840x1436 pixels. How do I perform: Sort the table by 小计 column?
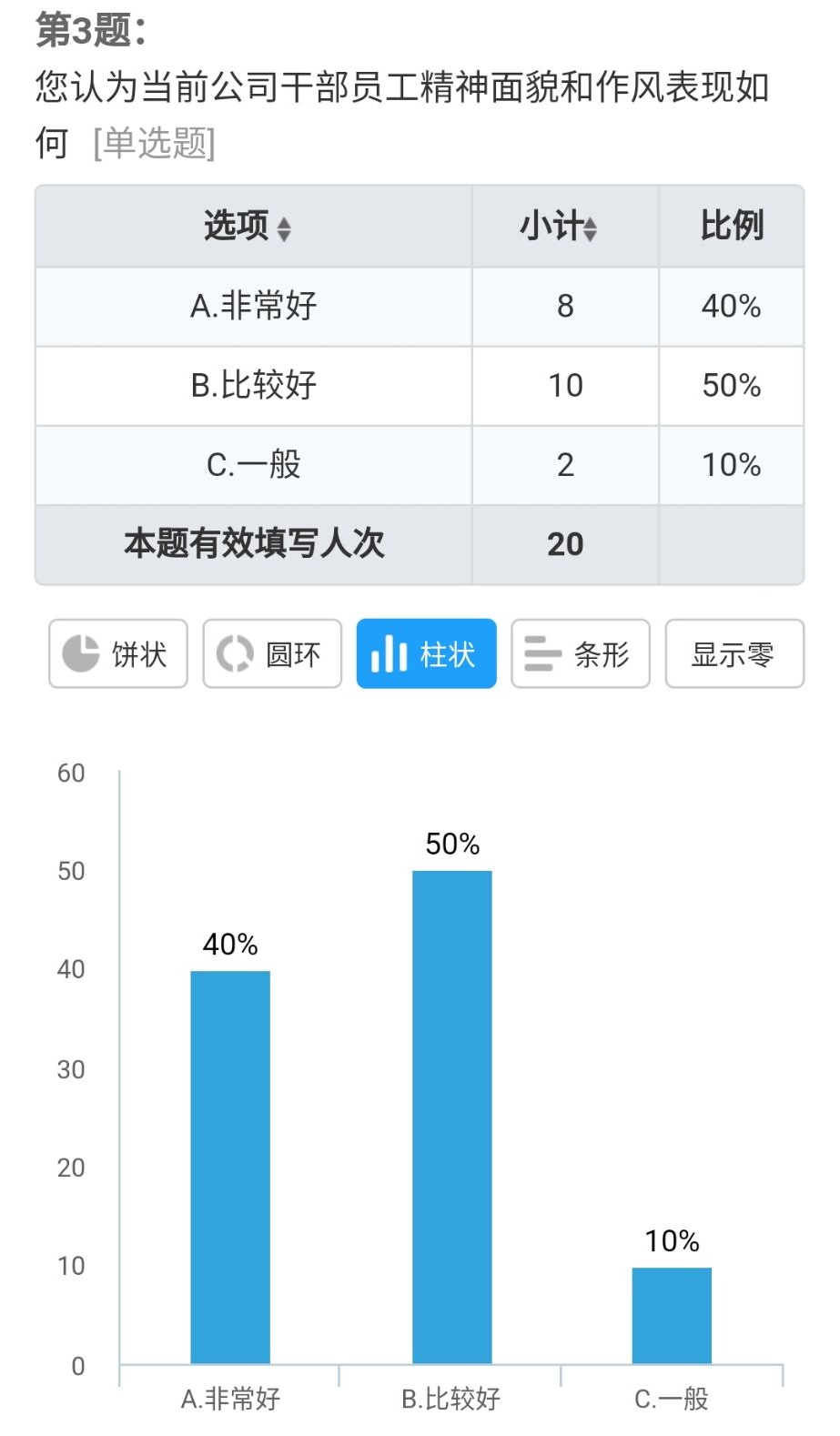point(590,228)
